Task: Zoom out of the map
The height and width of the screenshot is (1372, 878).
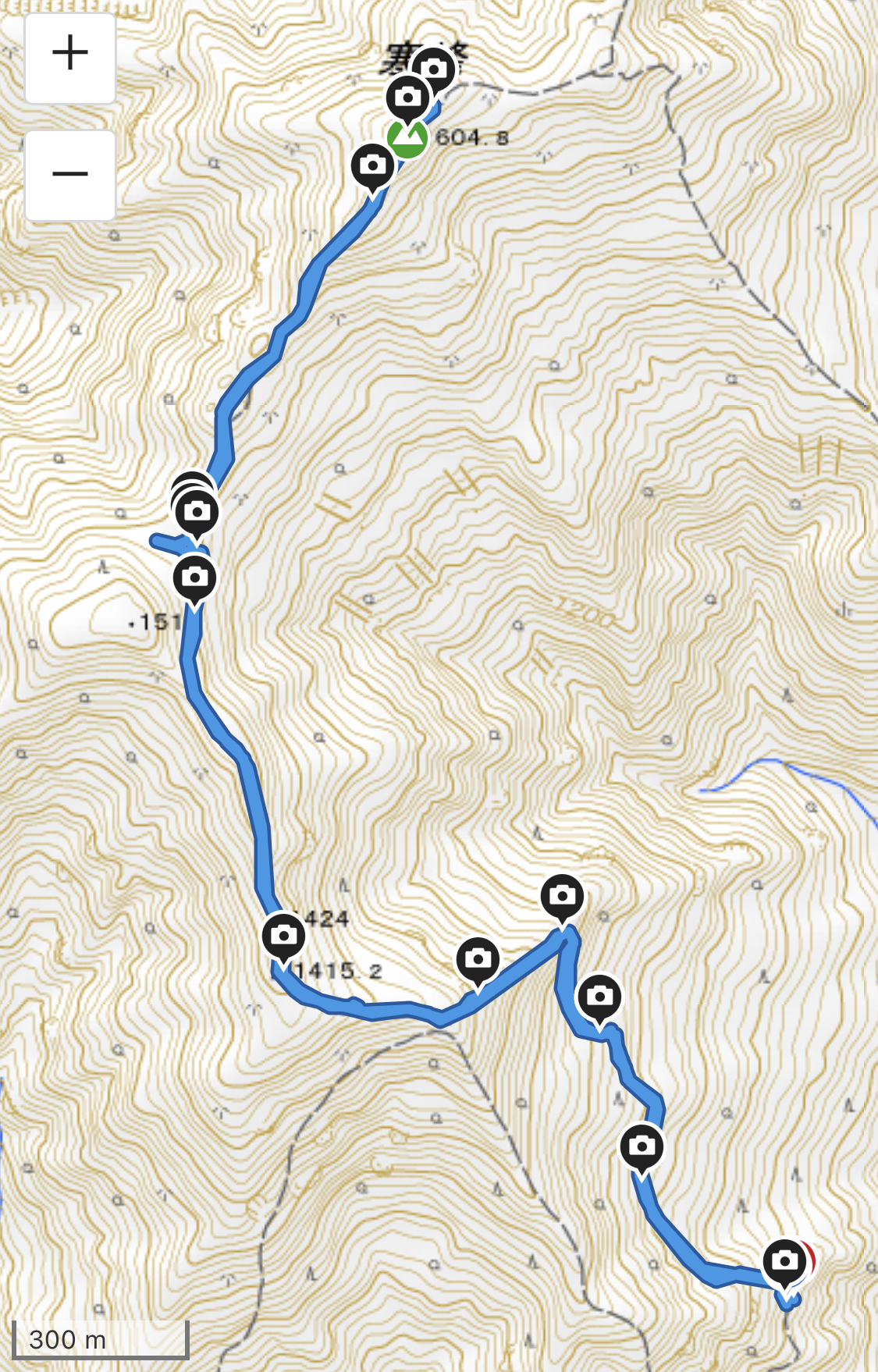Action: (70, 176)
